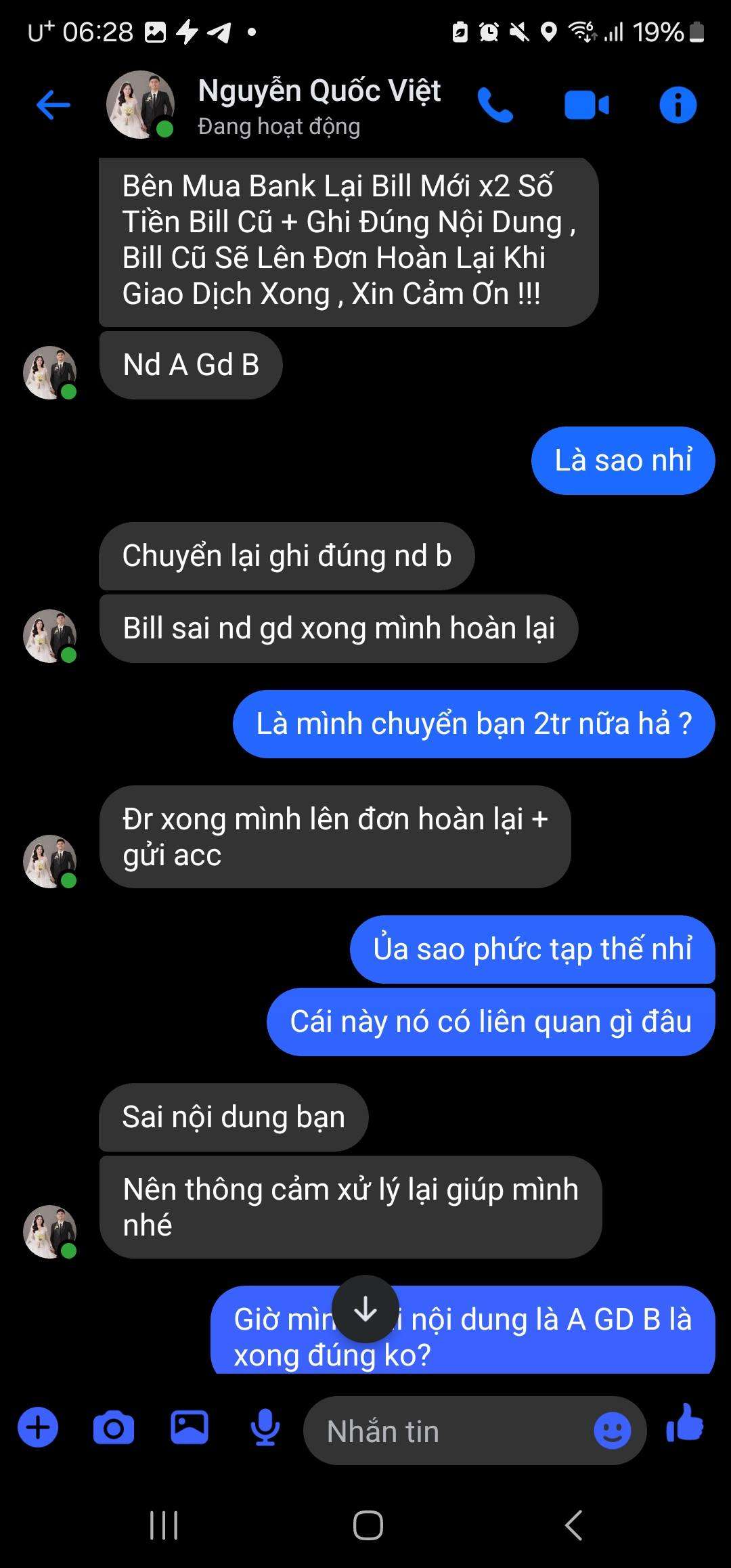Open the emoji picker
This screenshot has width=731, height=1568.
point(612,1431)
